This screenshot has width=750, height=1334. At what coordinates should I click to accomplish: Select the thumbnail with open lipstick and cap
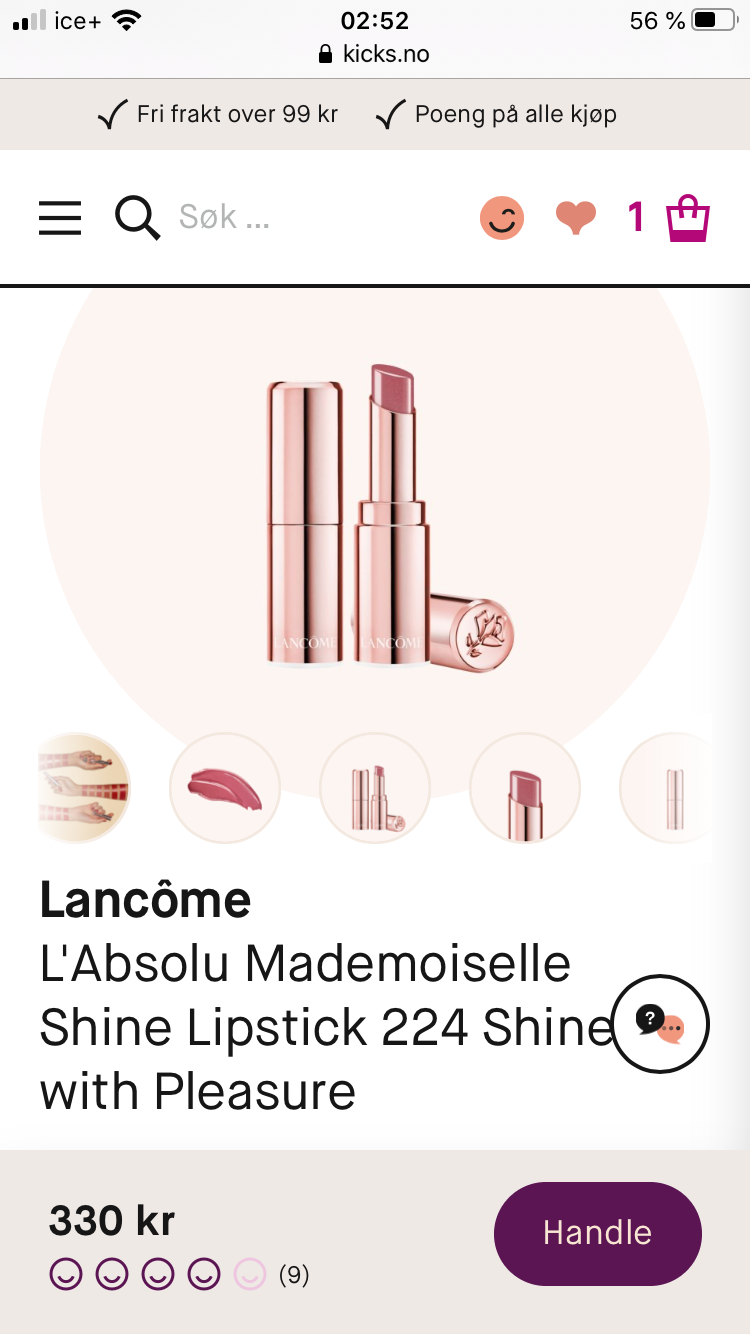(375, 788)
